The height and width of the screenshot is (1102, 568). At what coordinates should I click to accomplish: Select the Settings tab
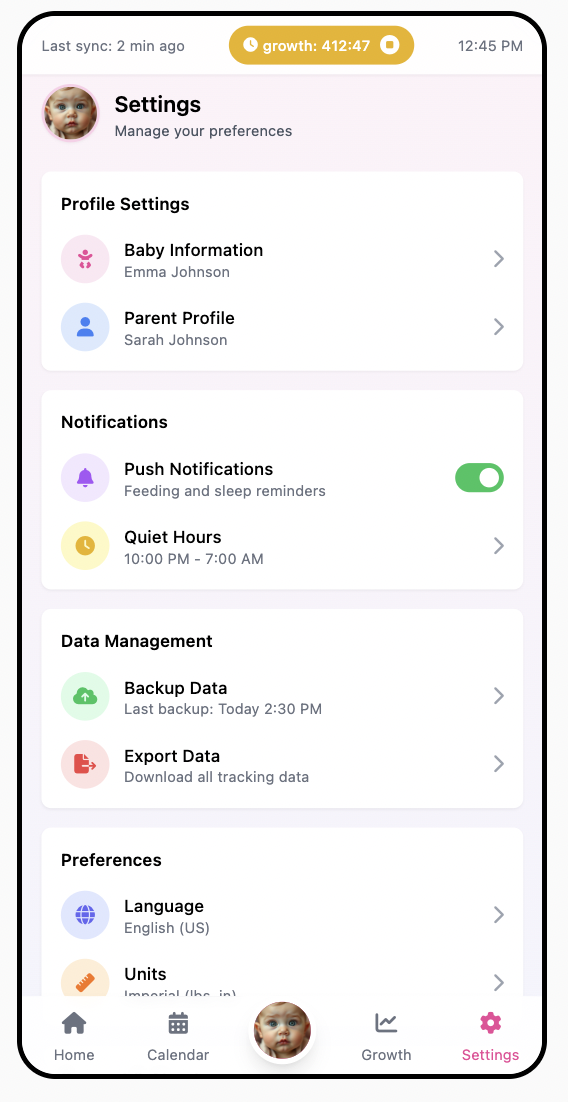coord(490,1037)
